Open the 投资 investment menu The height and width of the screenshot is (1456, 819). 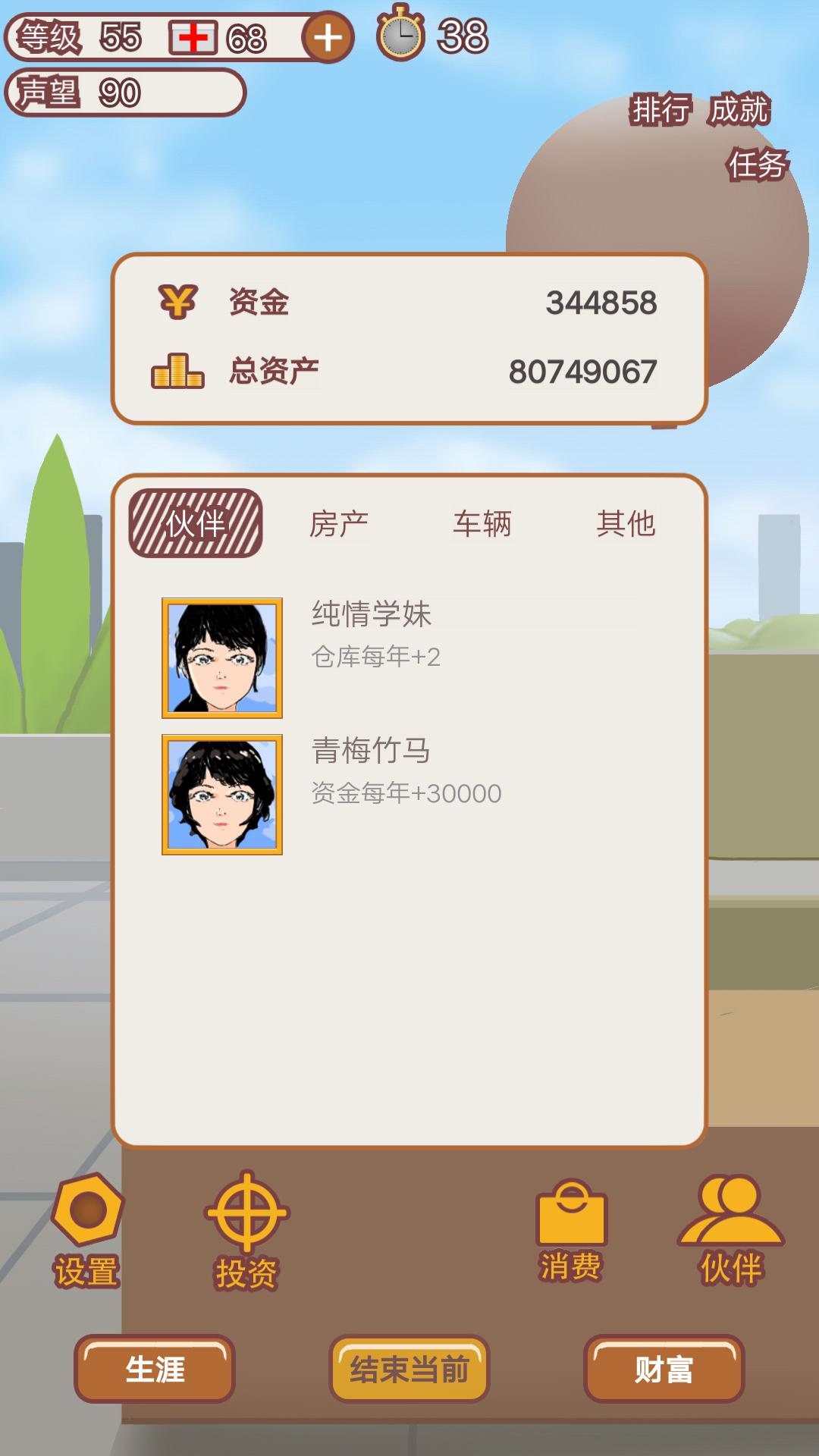[246, 1230]
